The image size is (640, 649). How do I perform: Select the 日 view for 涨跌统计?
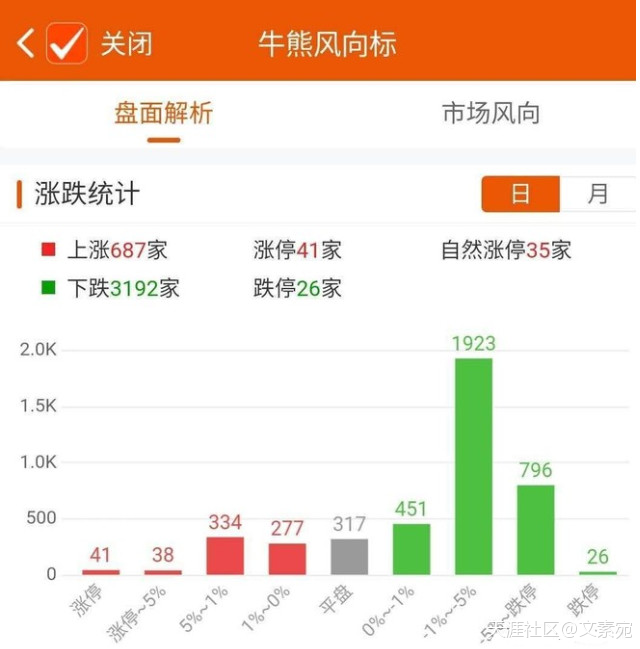520,194
